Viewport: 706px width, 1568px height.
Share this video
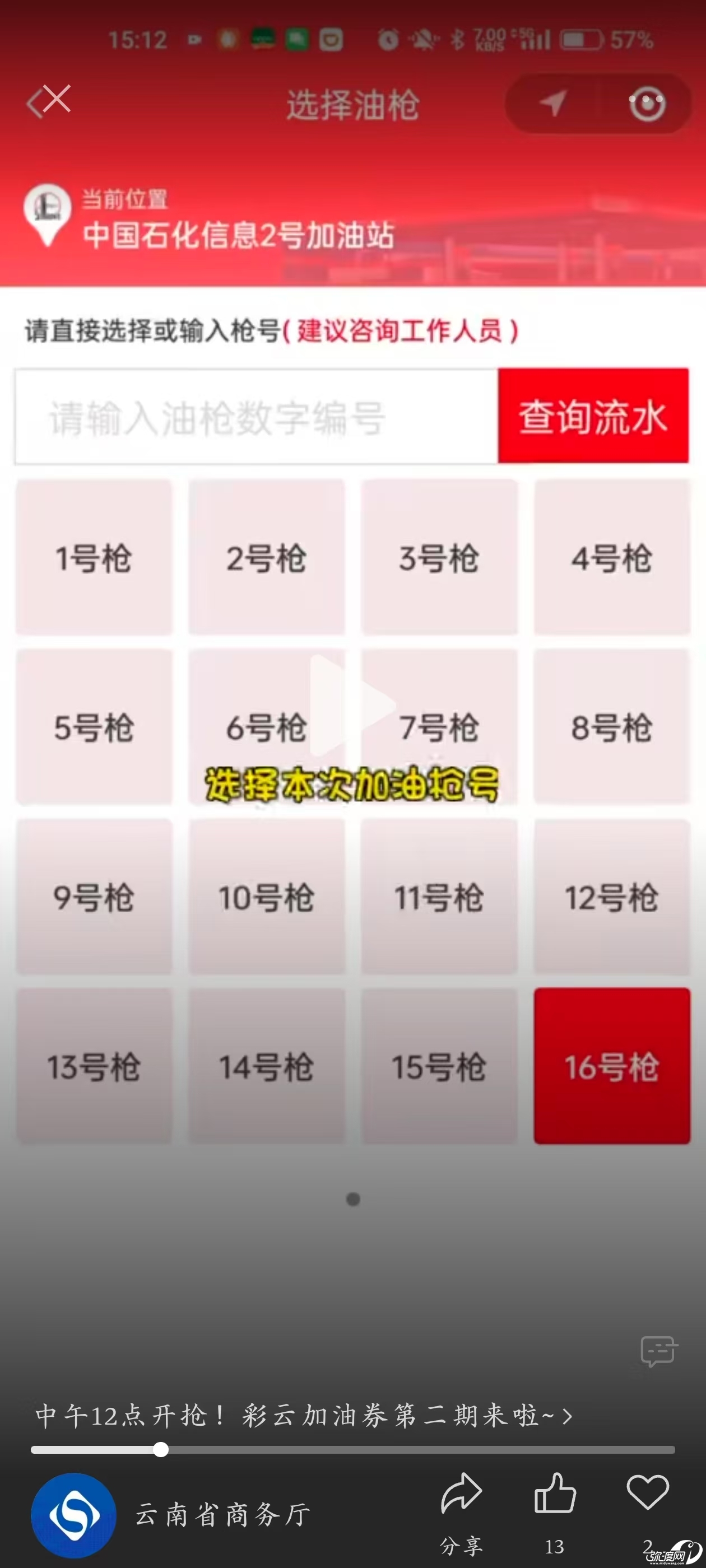461,1495
